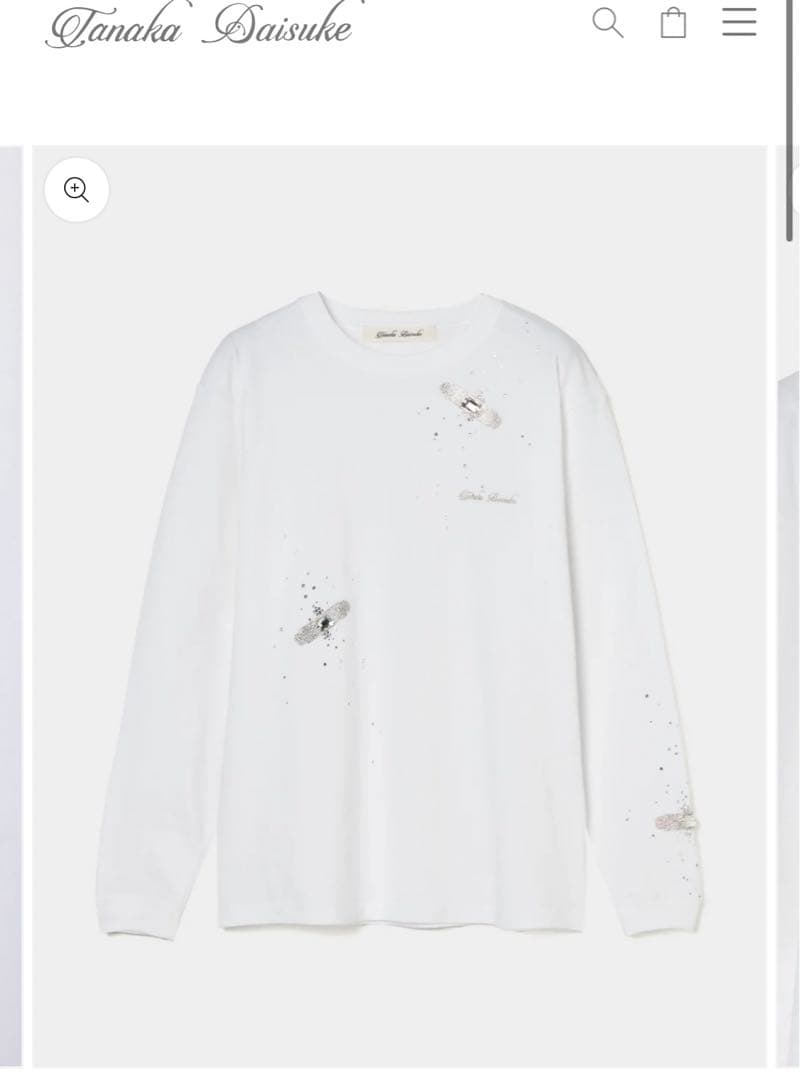Open the shopping bag
This screenshot has height=1080, width=800.
pyautogui.click(x=674, y=22)
